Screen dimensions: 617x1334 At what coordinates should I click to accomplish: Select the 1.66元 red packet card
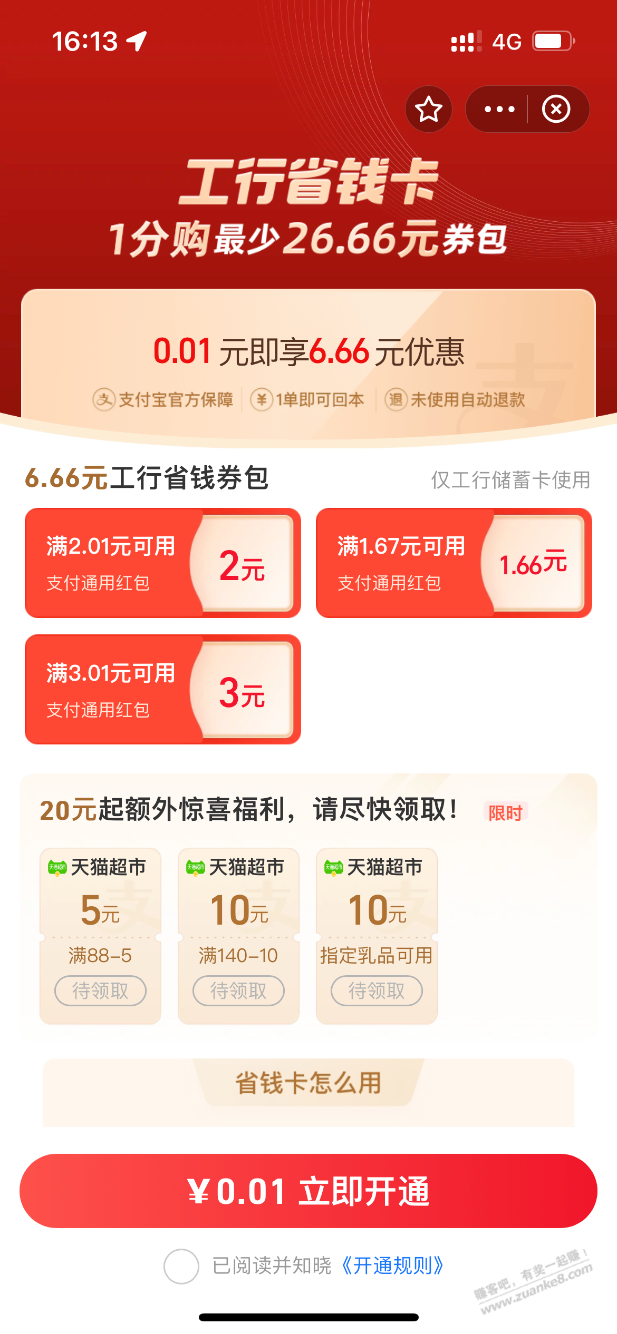[x=454, y=563]
